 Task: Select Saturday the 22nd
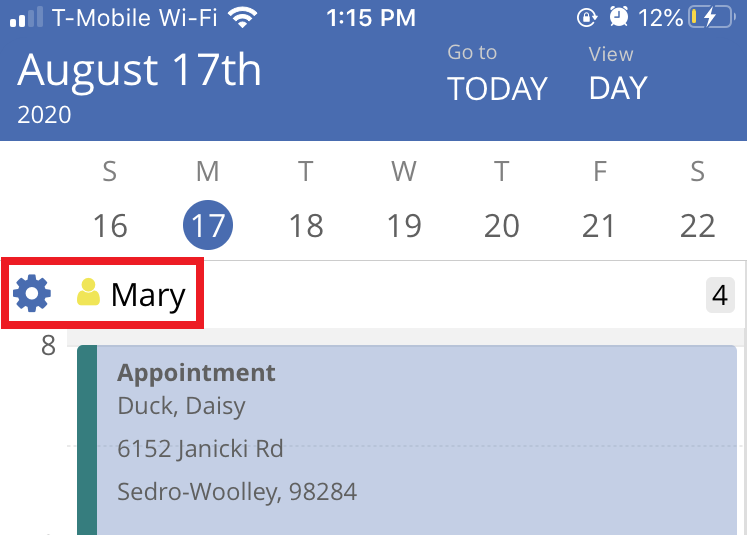[697, 225]
